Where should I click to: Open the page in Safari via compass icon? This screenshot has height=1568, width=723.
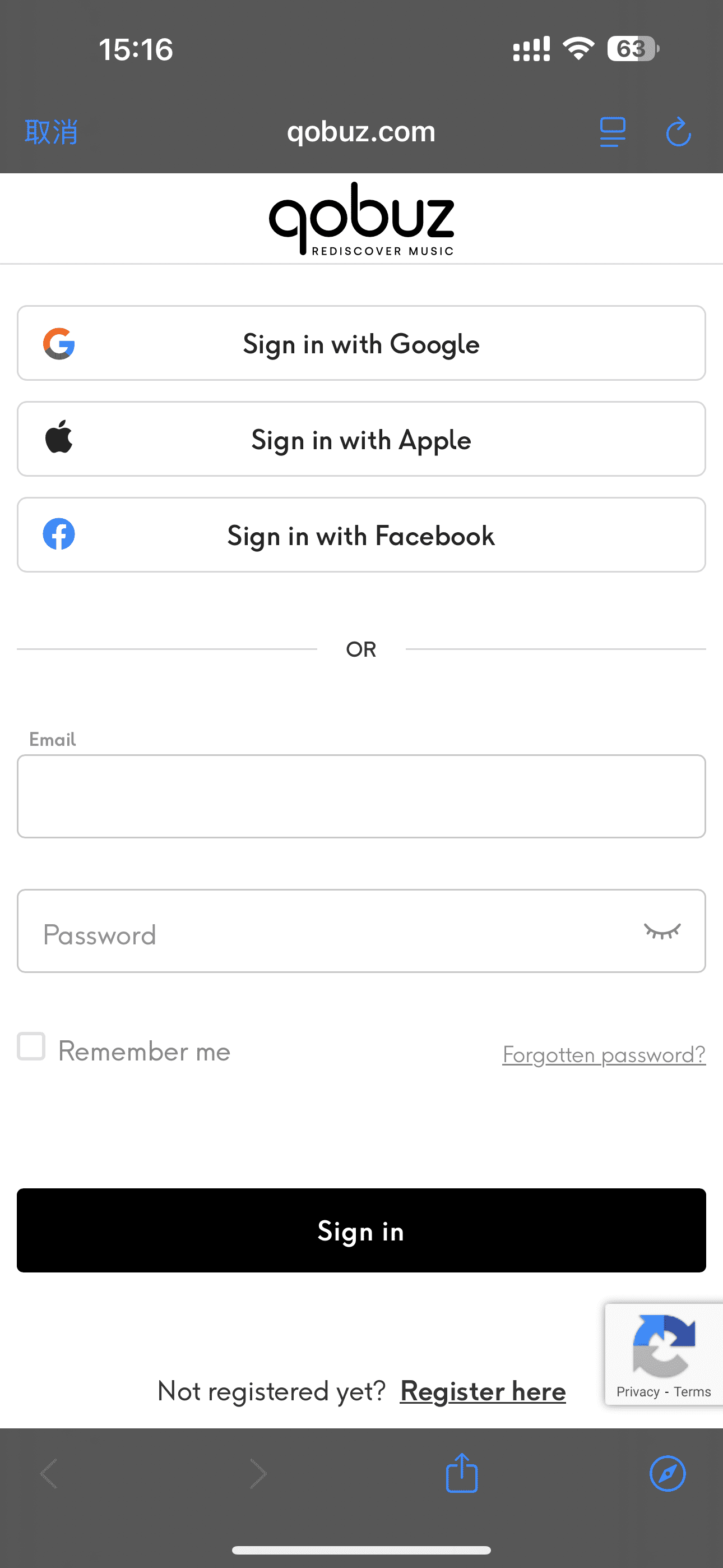click(668, 1474)
